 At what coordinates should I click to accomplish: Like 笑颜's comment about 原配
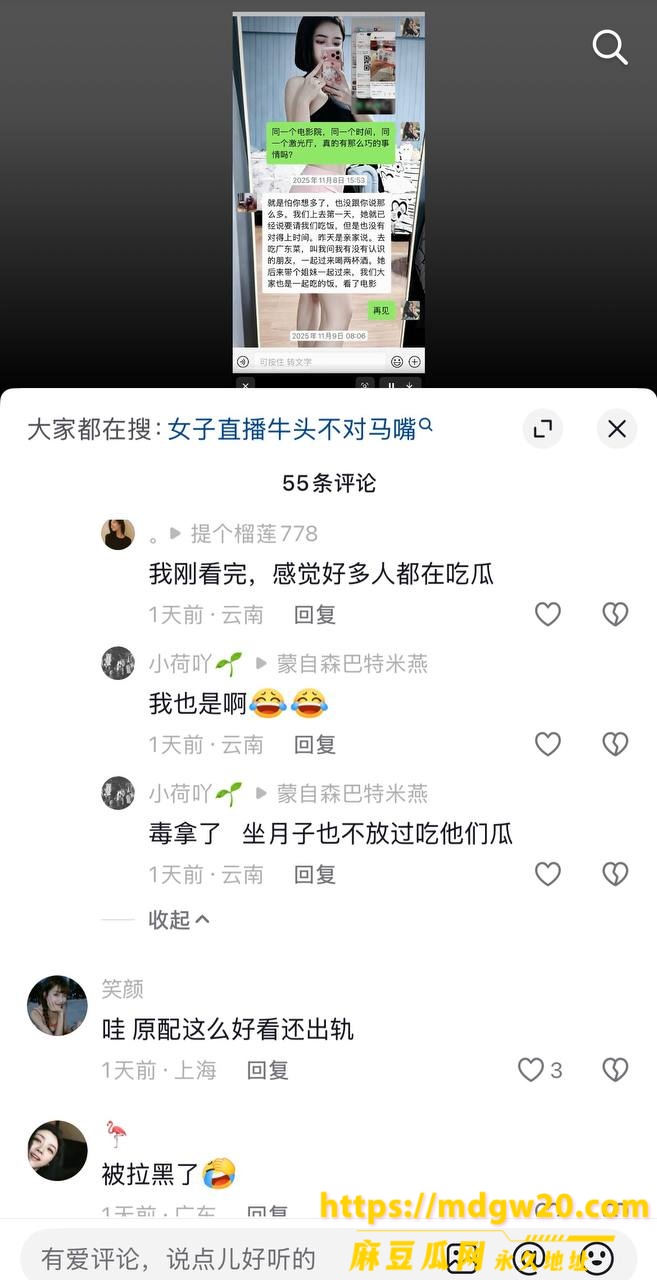pos(531,1070)
